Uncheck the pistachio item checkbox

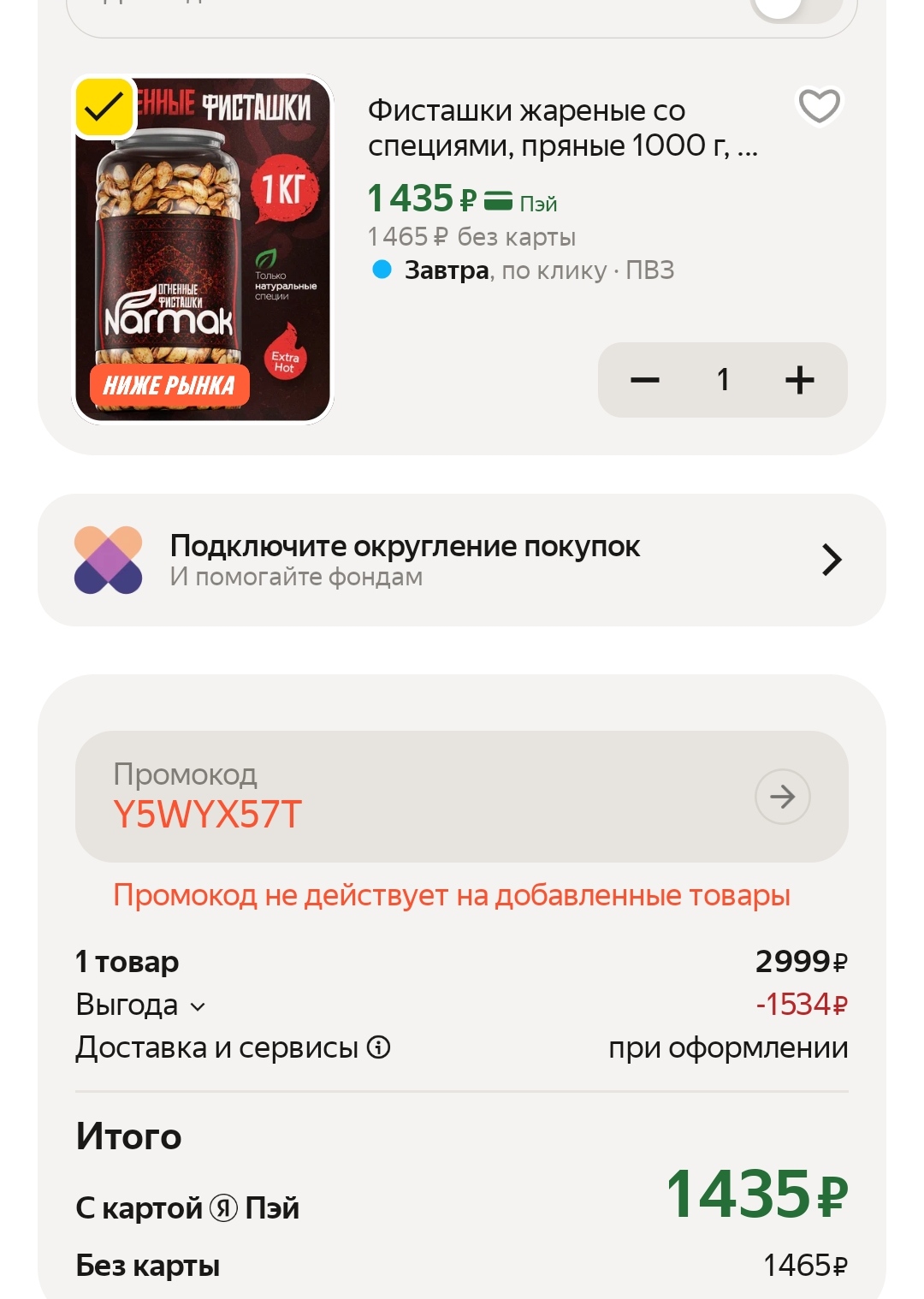[x=104, y=108]
